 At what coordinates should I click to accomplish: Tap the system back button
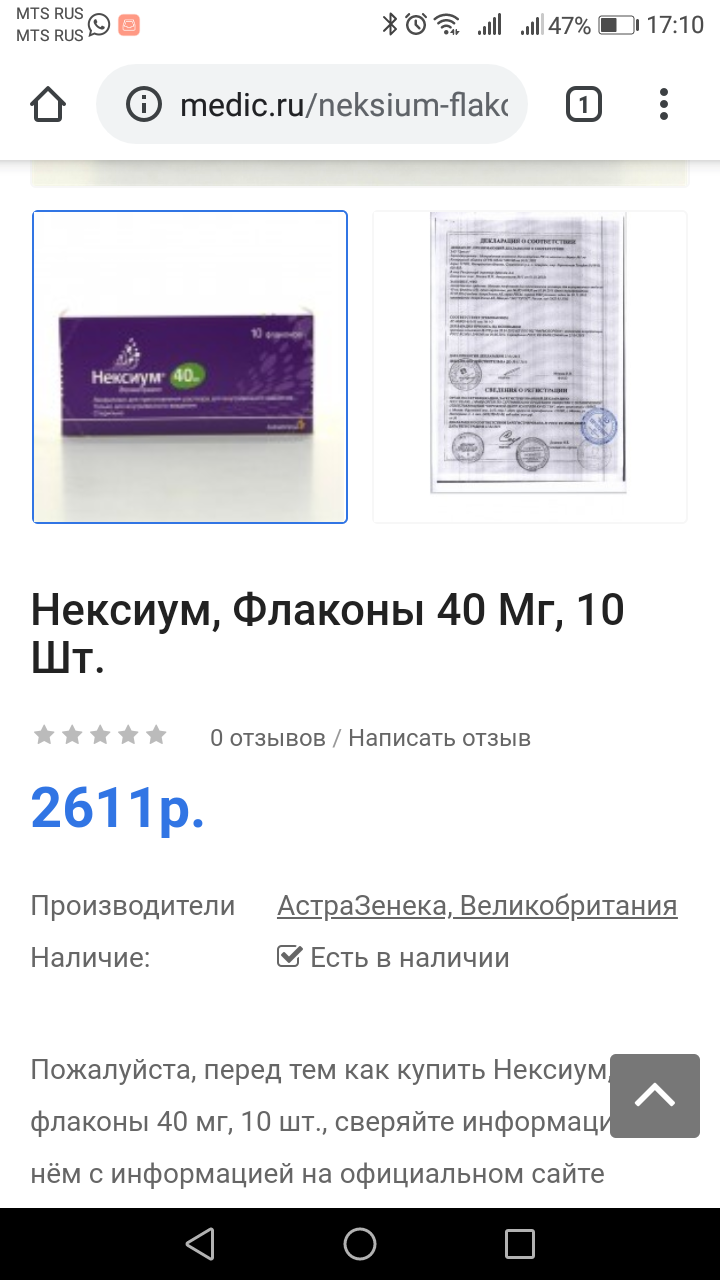tap(200, 1244)
